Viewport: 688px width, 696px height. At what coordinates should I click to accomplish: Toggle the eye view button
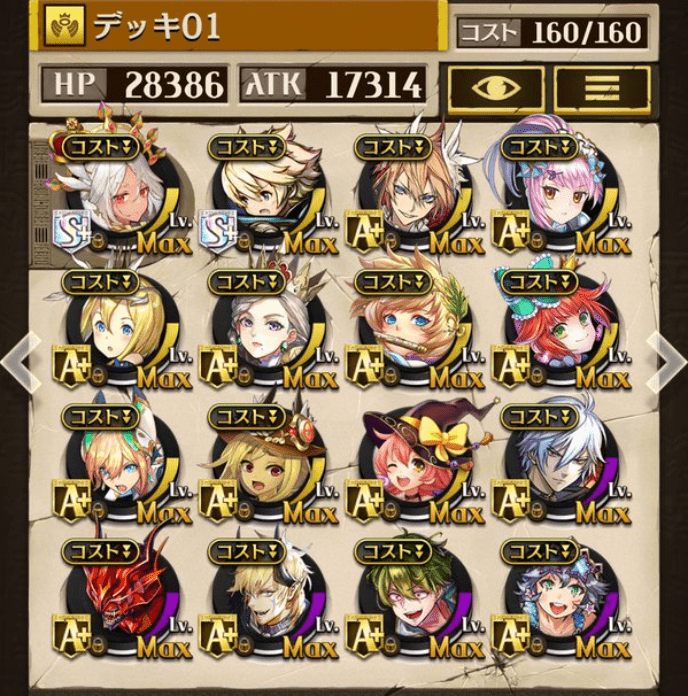[495, 87]
